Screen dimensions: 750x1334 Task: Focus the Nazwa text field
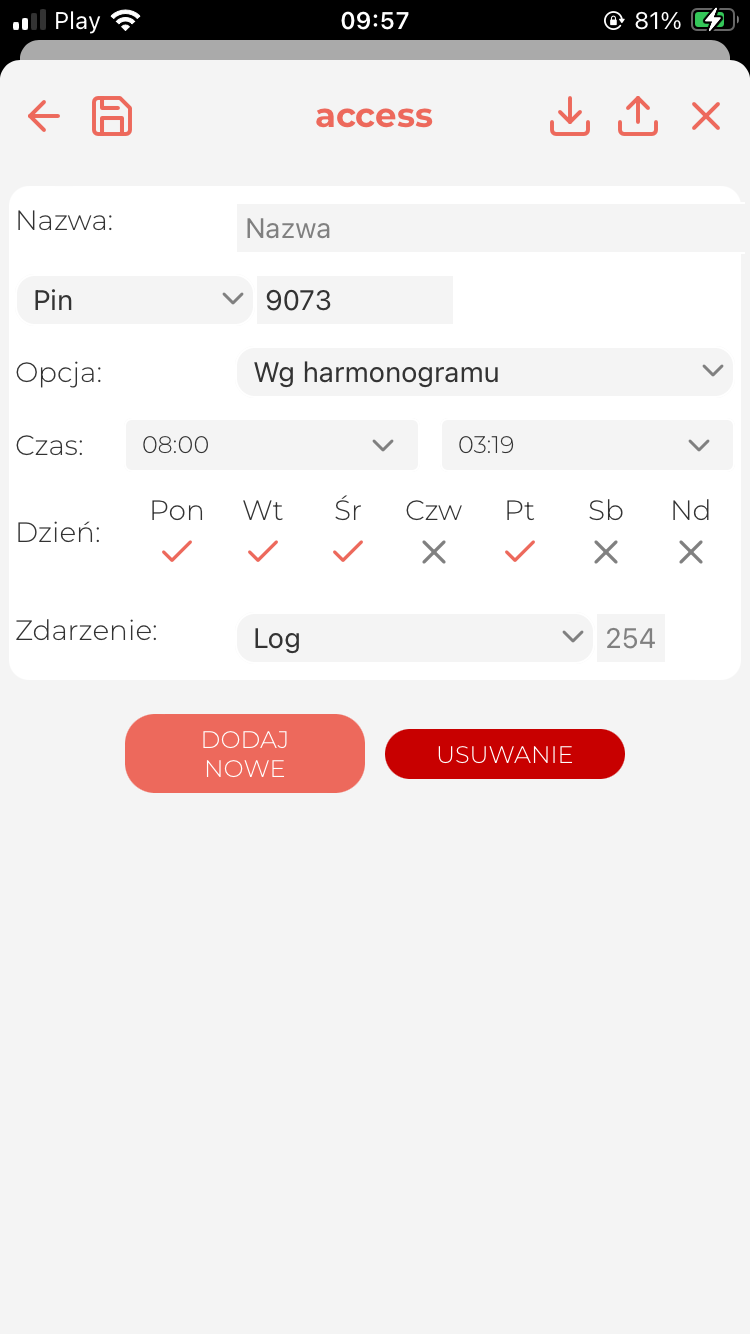point(492,228)
